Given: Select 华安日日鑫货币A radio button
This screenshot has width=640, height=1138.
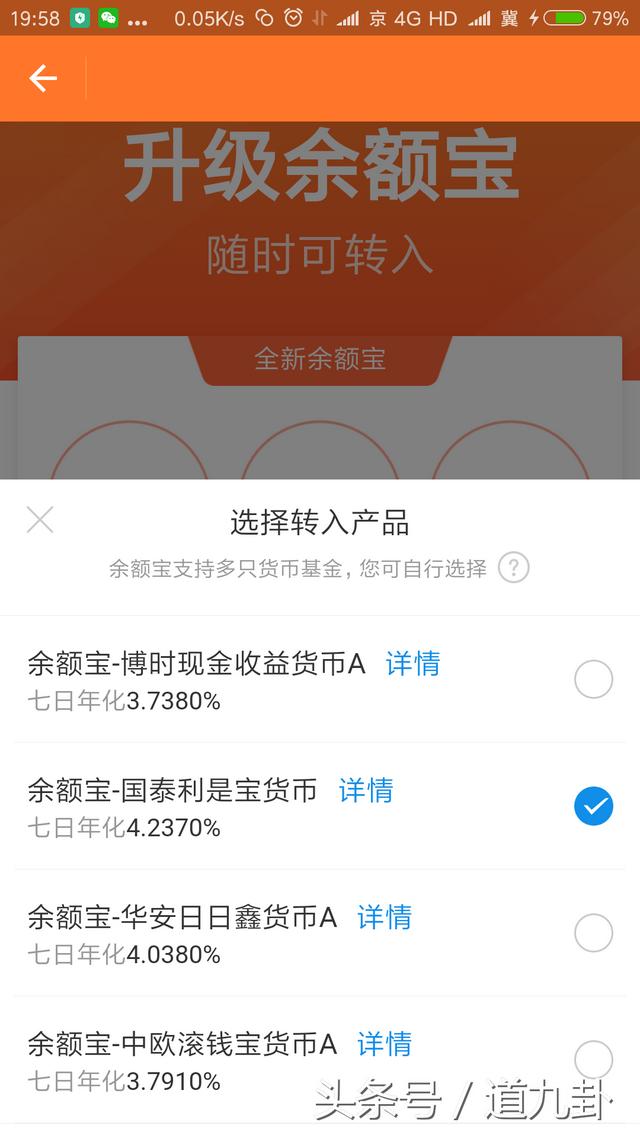Looking at the screenshot, I should coord(593,933).
